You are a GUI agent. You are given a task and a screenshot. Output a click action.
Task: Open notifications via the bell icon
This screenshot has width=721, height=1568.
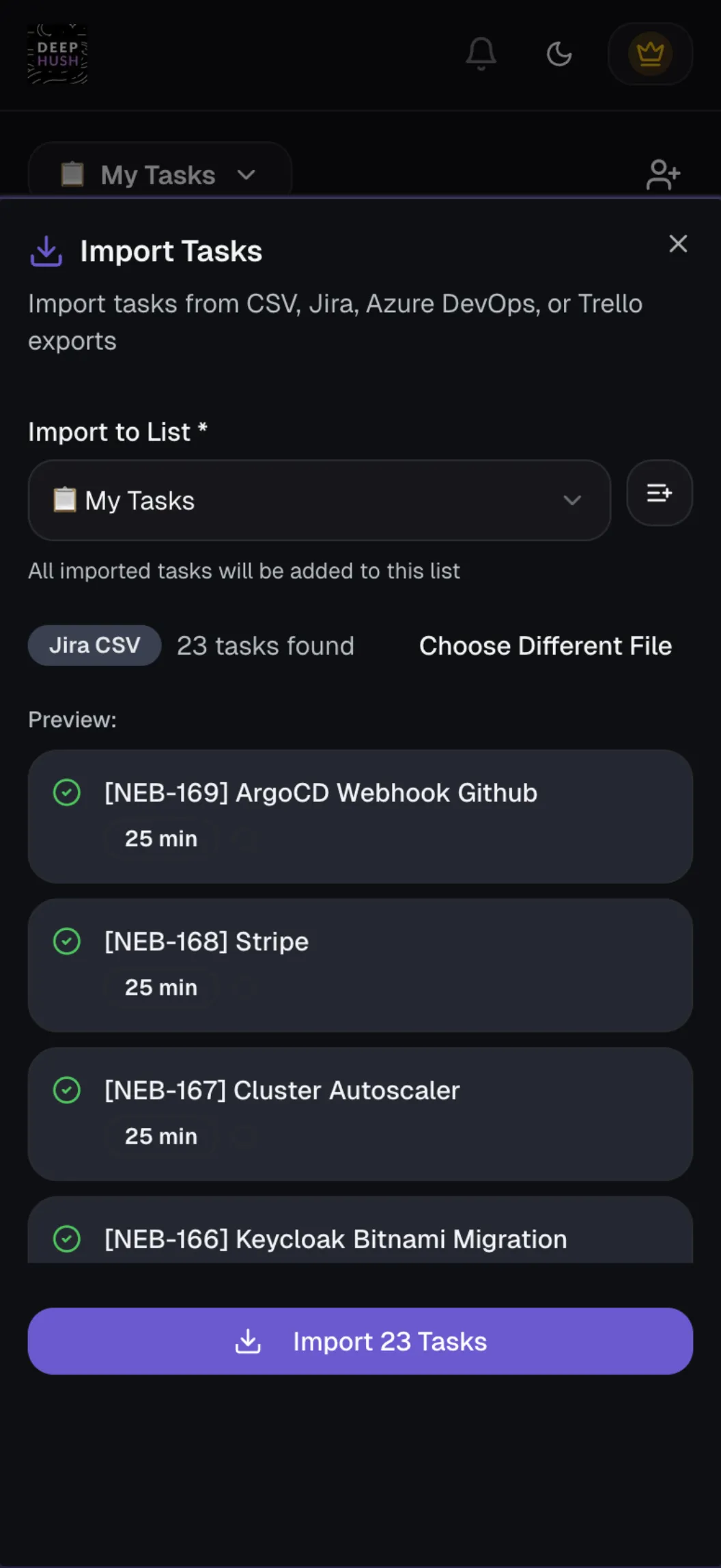click(x=481, y=54)
